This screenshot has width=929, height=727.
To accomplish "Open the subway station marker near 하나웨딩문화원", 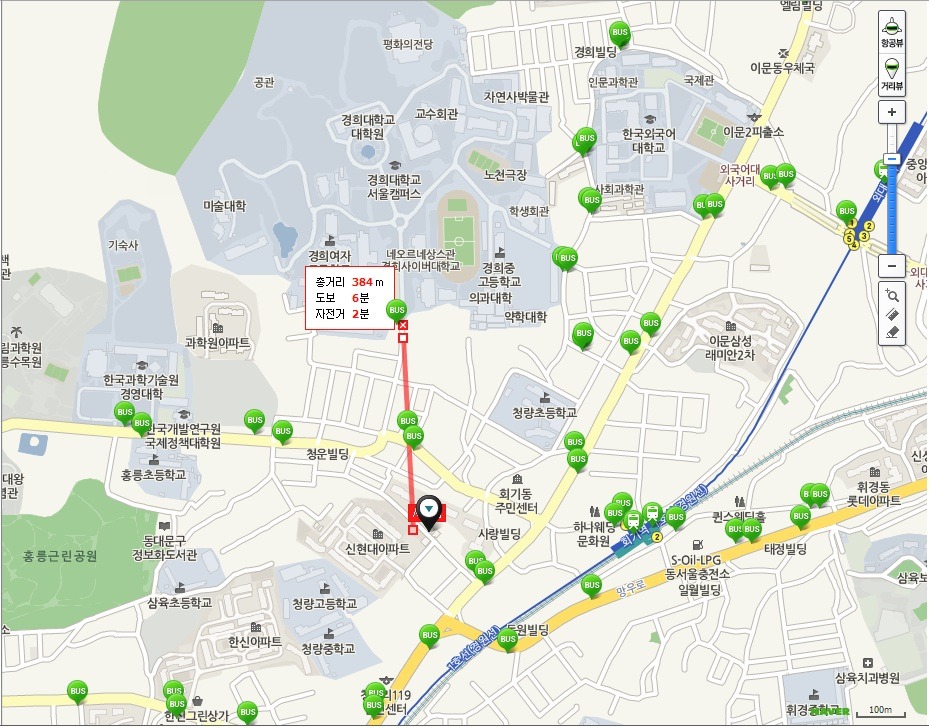I will click(633, 519).
